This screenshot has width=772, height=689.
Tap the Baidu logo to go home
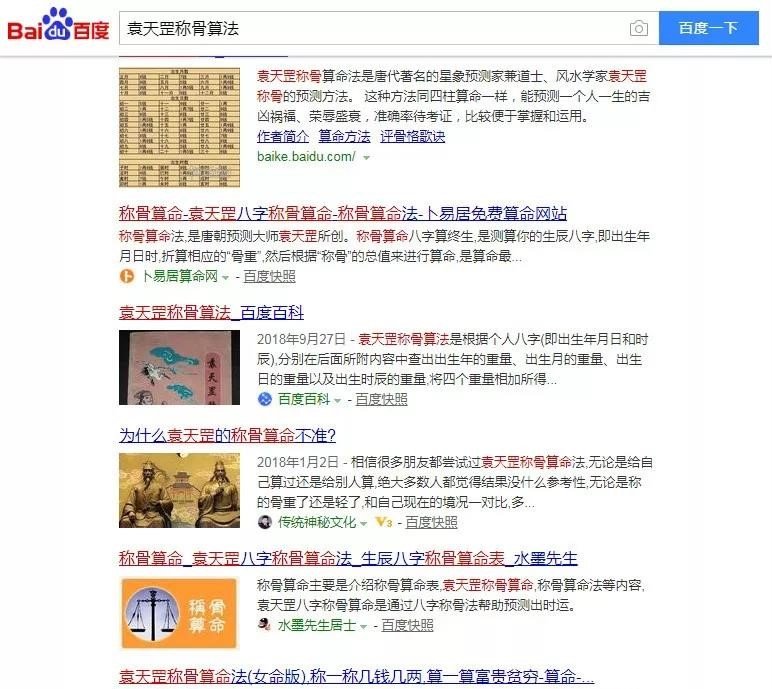(x=58, y=27)
